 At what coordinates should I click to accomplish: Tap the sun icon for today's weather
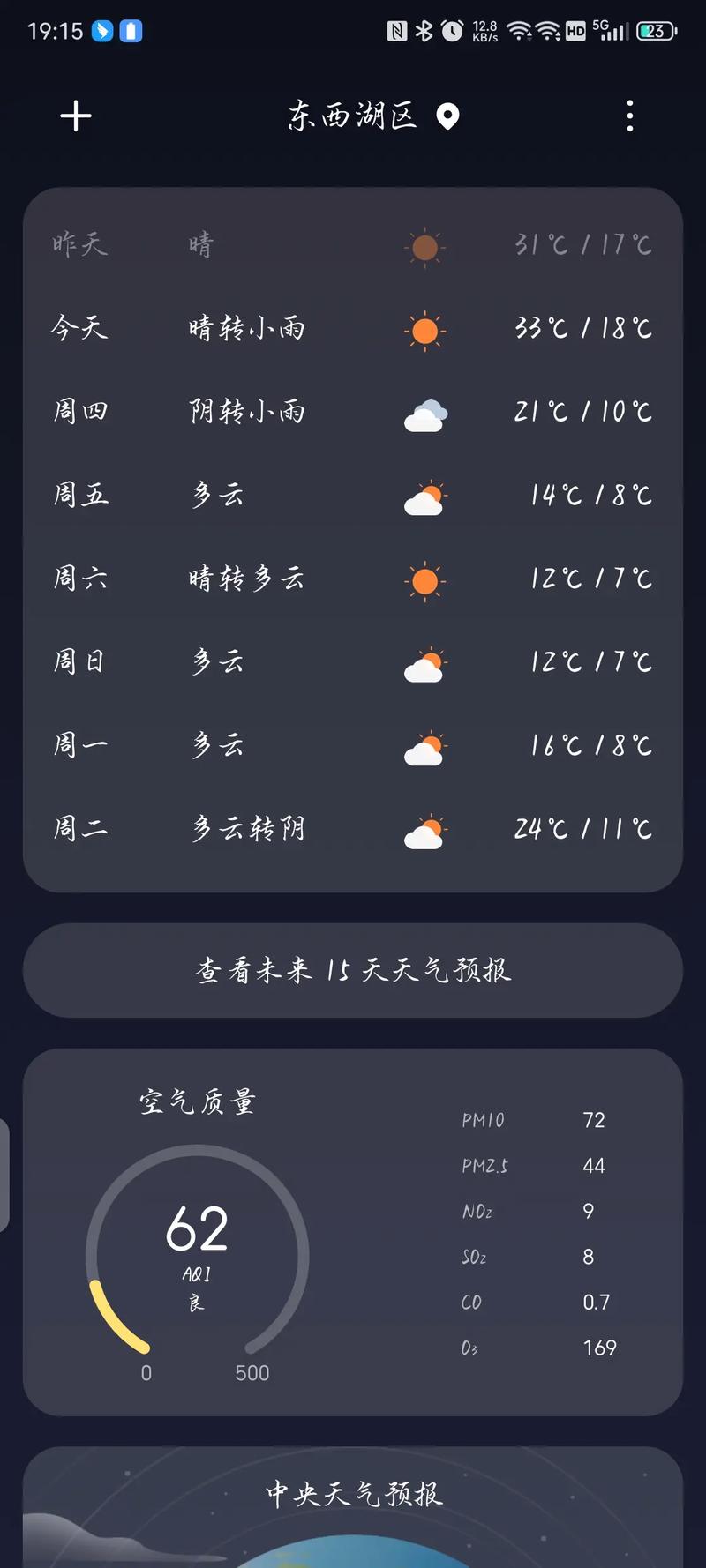coord(425,330)
